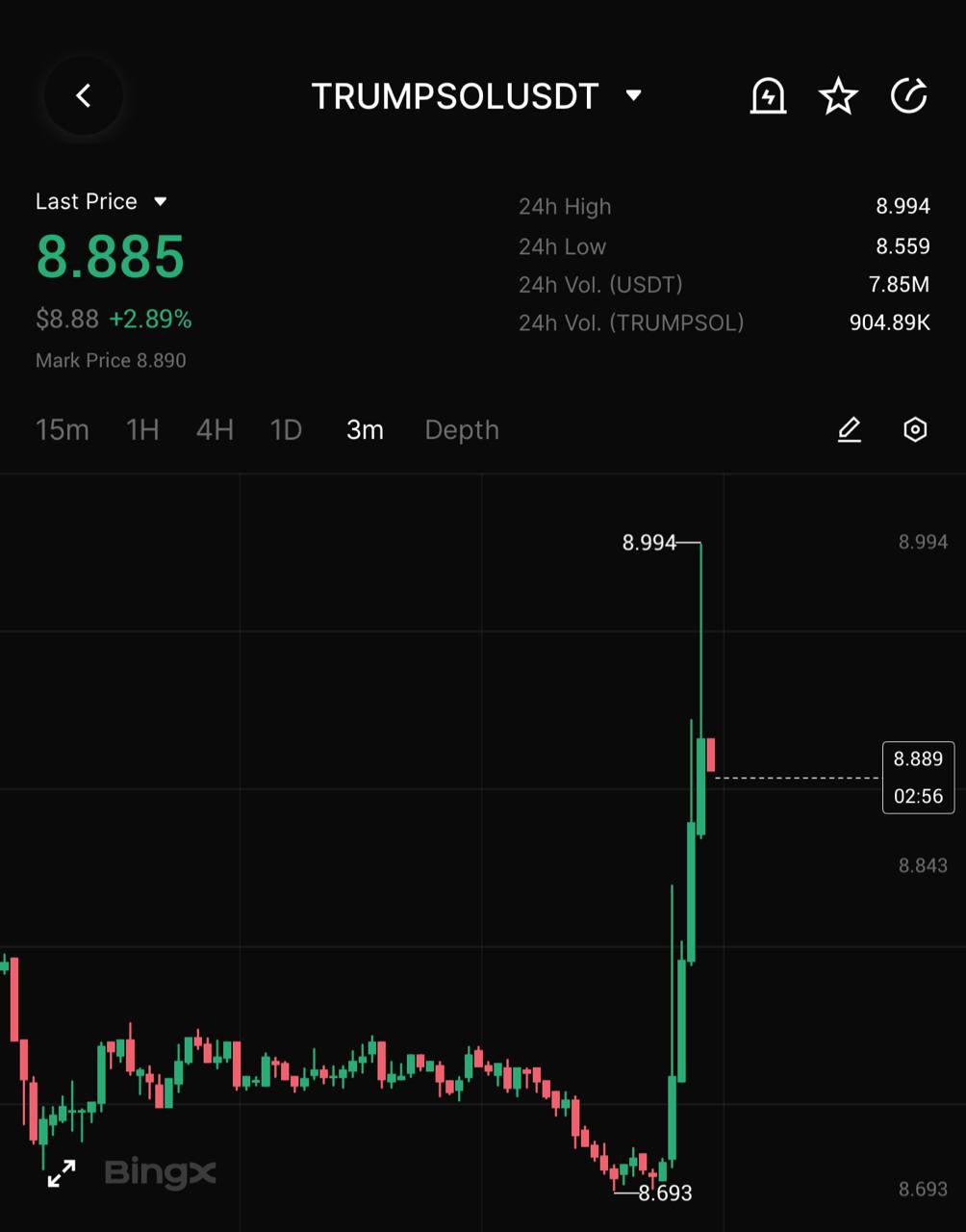Set a price alert with the bell icon
966x1232 pixels.
768,96
